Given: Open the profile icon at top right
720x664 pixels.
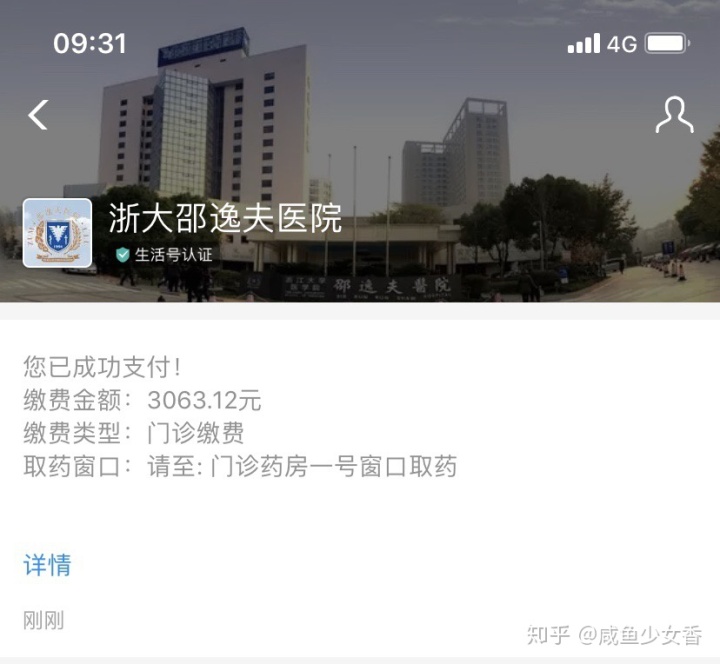Looking at the screenshot, I should pos(674,115).
